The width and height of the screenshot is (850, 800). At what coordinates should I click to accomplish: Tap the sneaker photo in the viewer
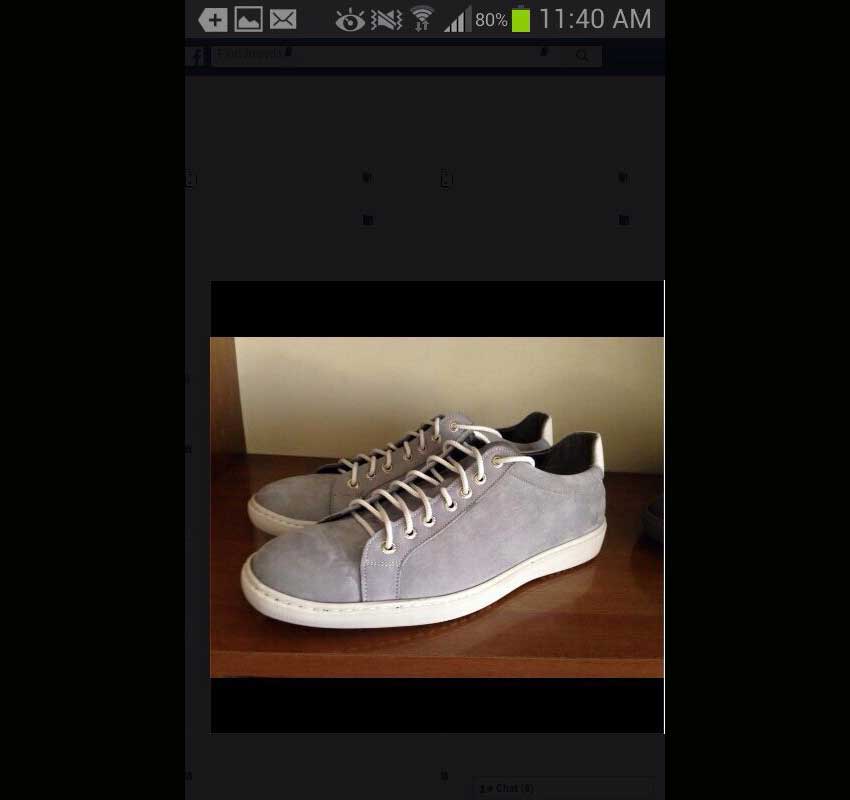click(437, 507)
